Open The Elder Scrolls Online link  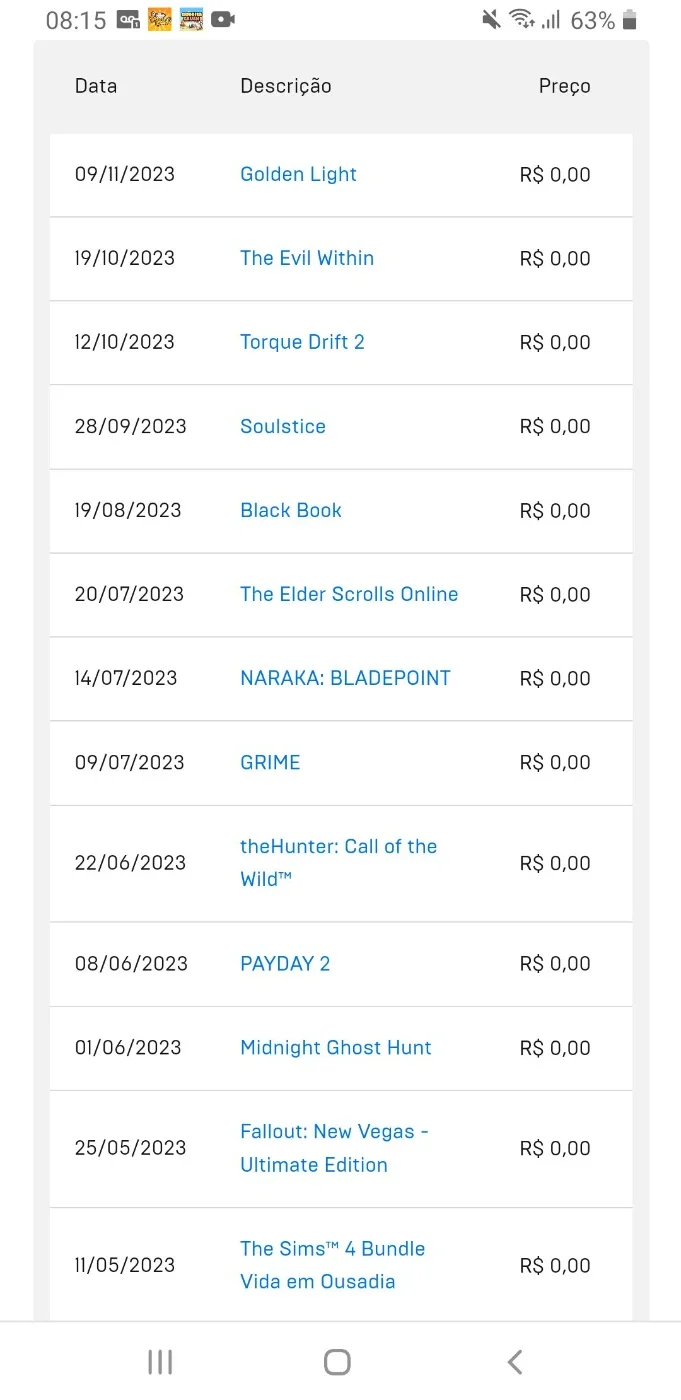[349, 594]
